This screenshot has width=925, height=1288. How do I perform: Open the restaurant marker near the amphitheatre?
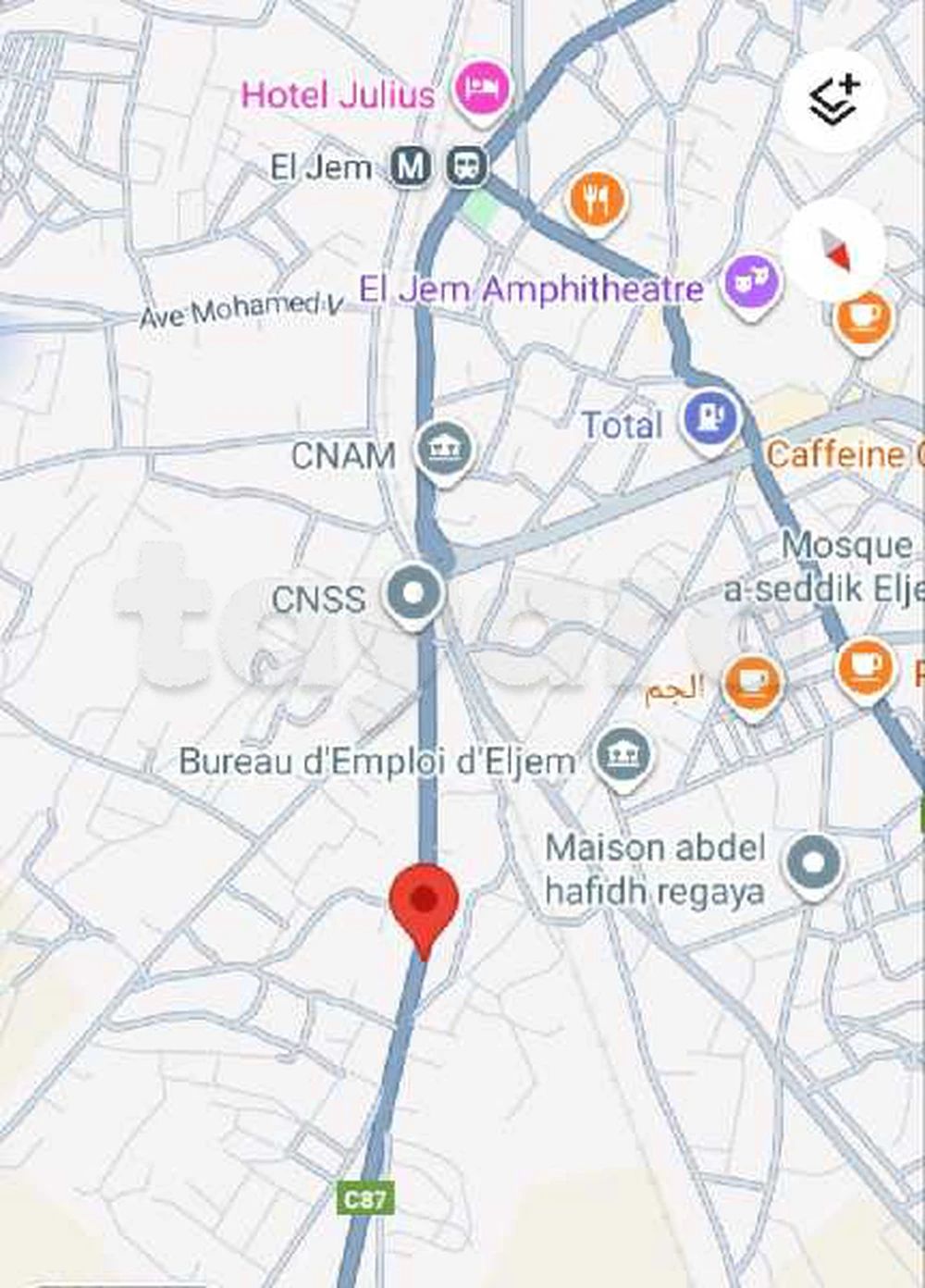[x=597, y=199]
